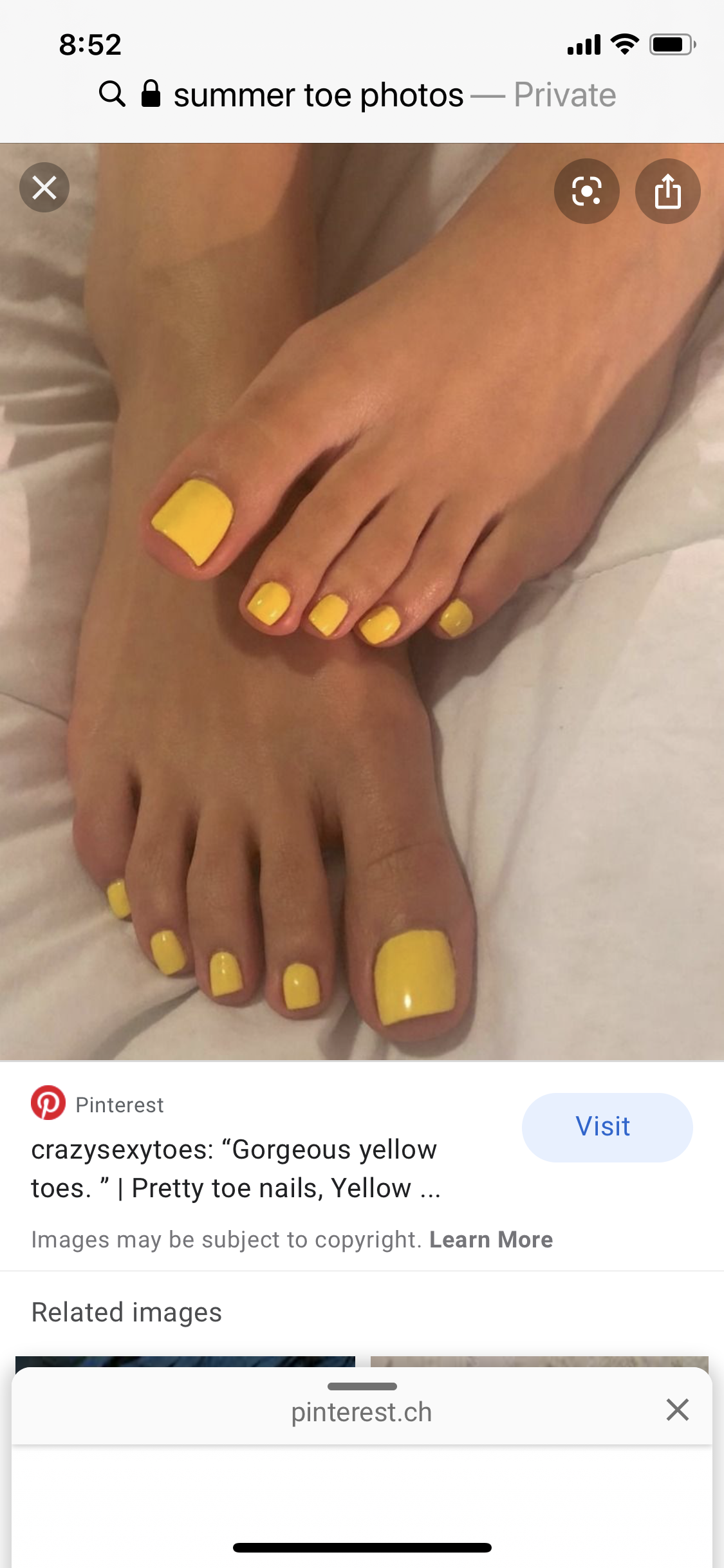Screen dimensions: 724x1568
Task: Search inside image with Google Lens
Action: (586, 191)
